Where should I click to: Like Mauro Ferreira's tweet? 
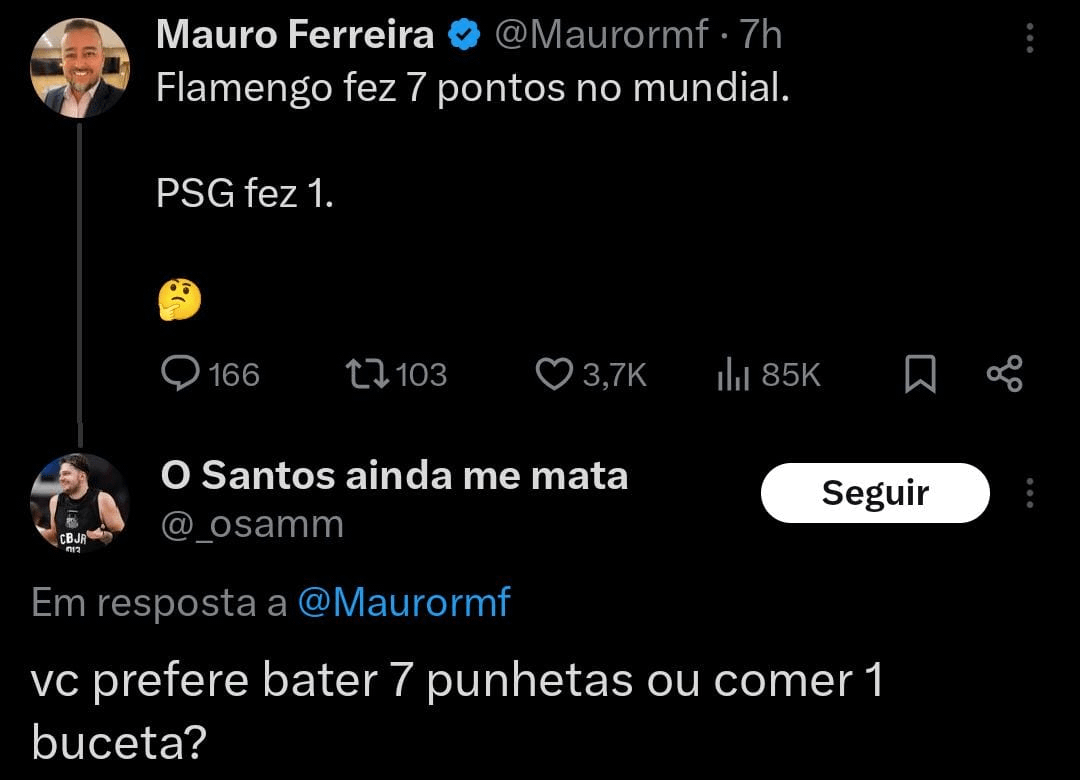point(553,374)
